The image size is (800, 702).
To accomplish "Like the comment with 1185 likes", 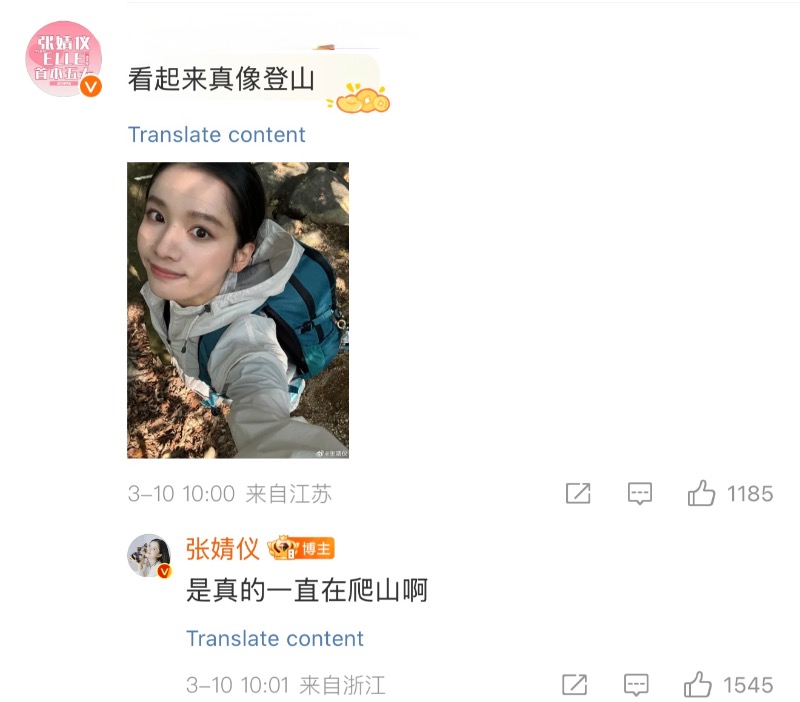I will [701, 493].
